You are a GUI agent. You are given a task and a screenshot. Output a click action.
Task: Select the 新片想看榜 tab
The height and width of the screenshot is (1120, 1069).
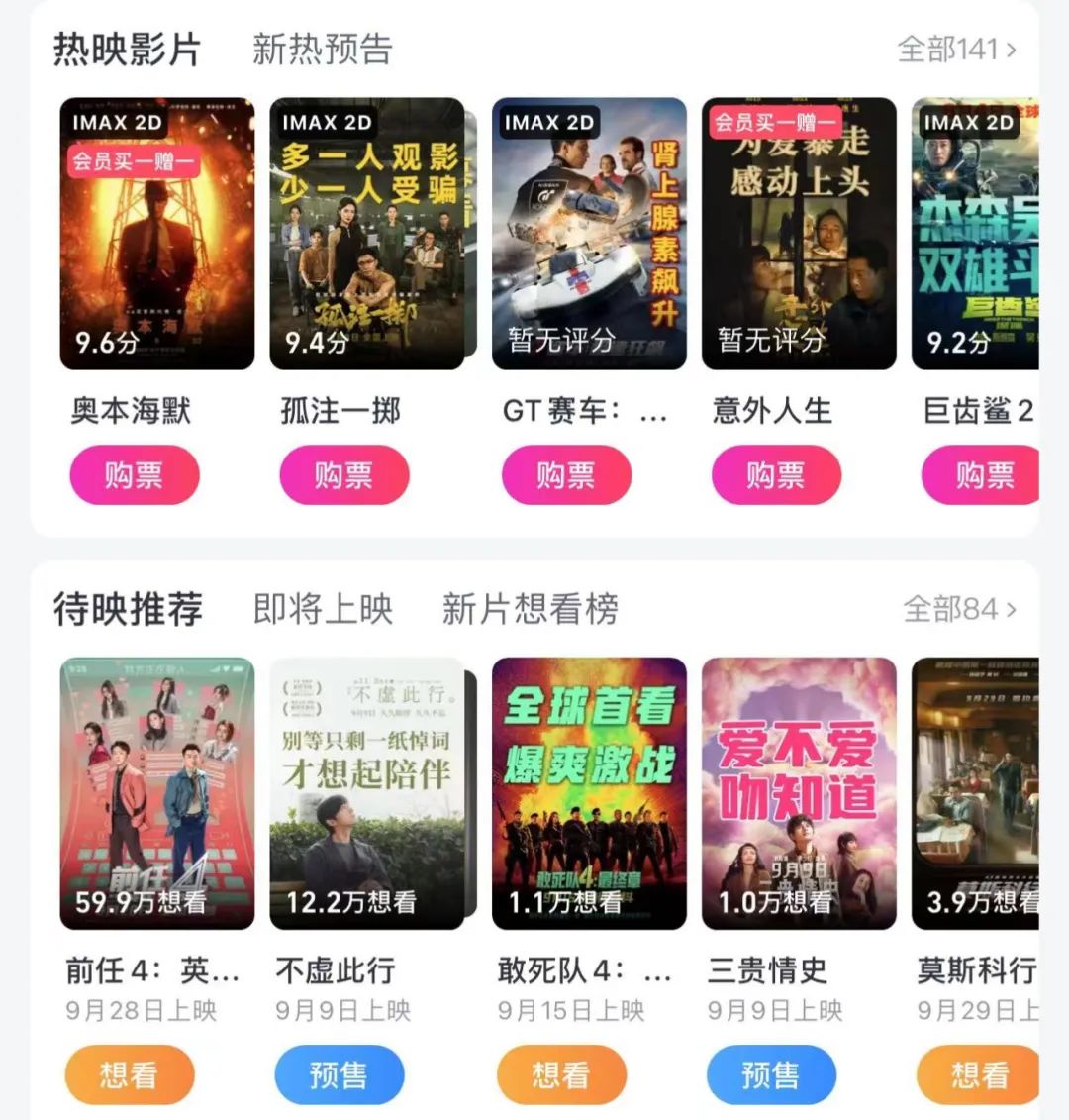pyautogui.click(x=530, y=609)
